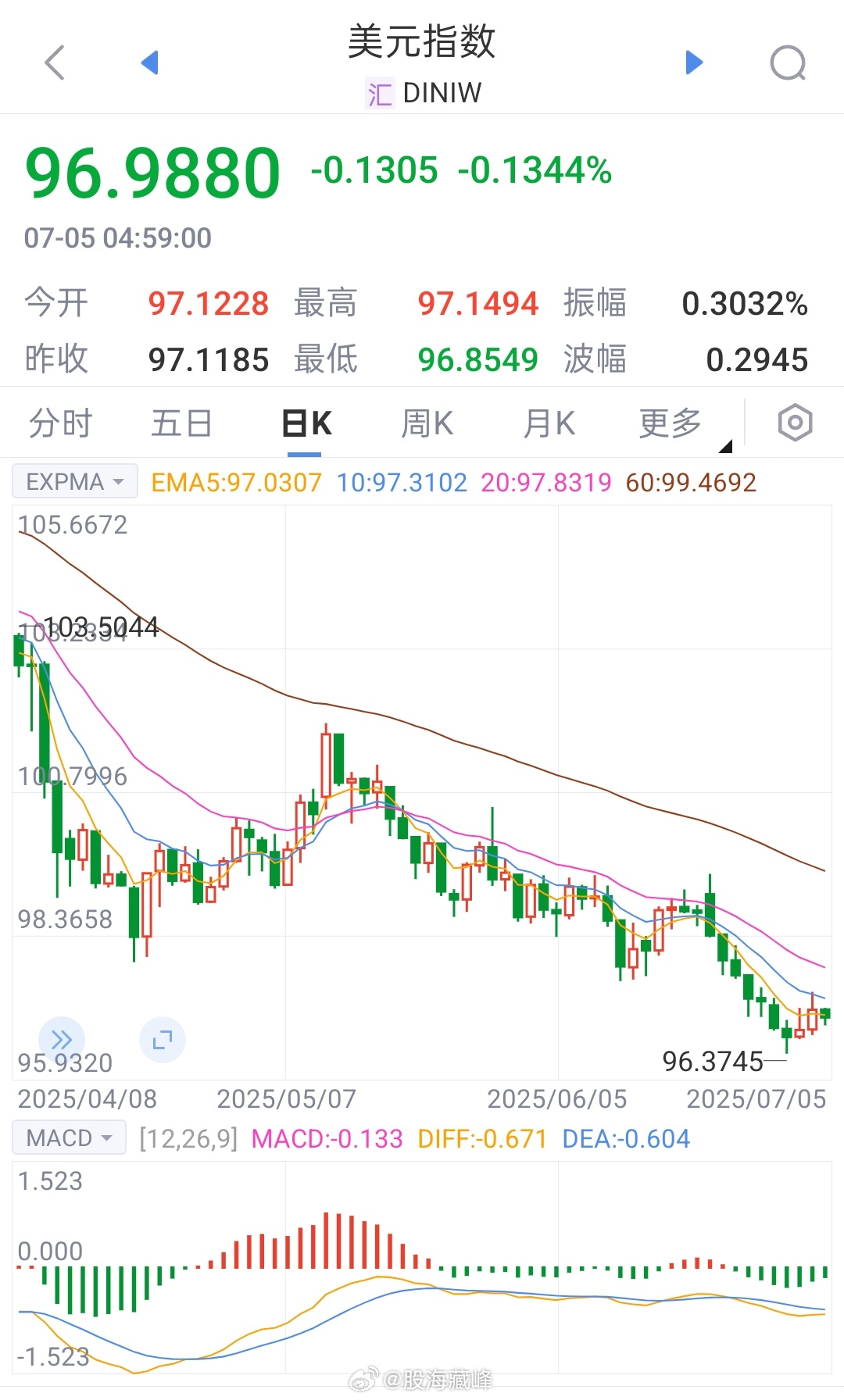Click the current price 96.9880
This screenshot has height=1400, width=844.
point(151,170)
